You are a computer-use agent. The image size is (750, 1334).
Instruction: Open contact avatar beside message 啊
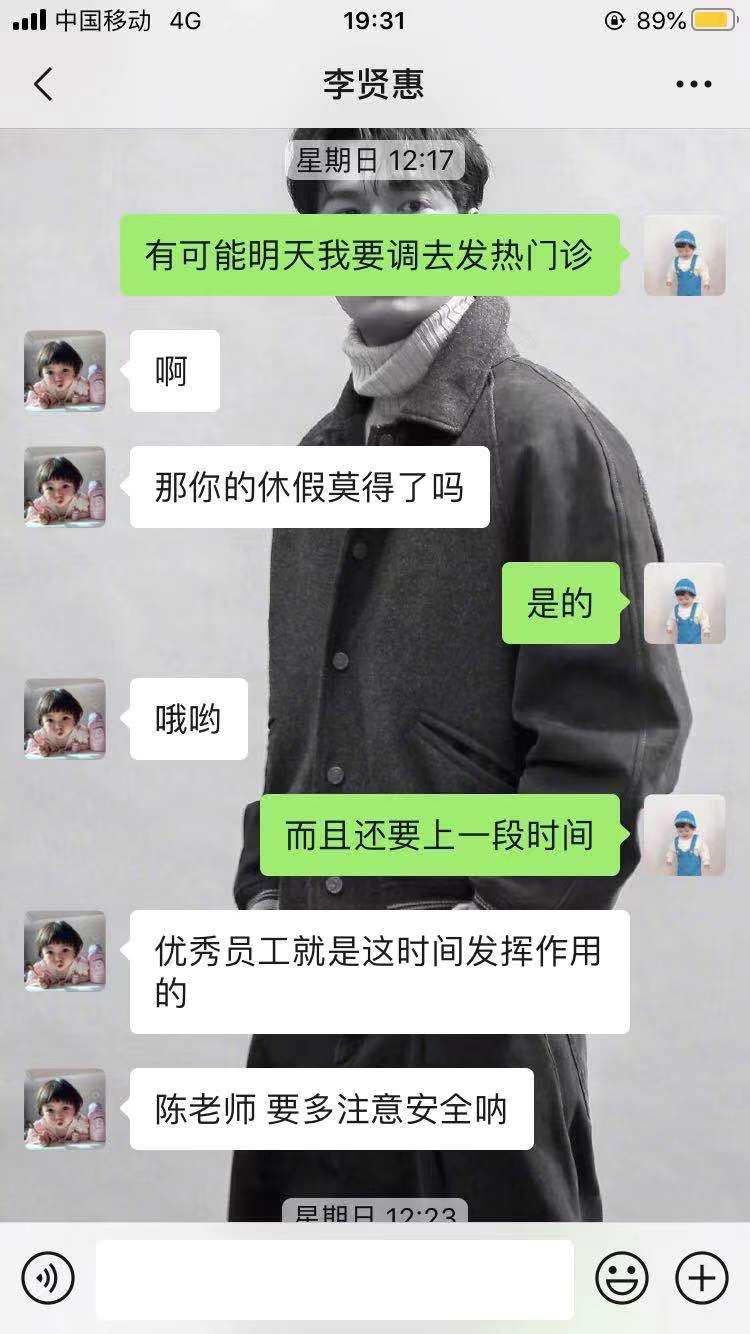[65, 371]
